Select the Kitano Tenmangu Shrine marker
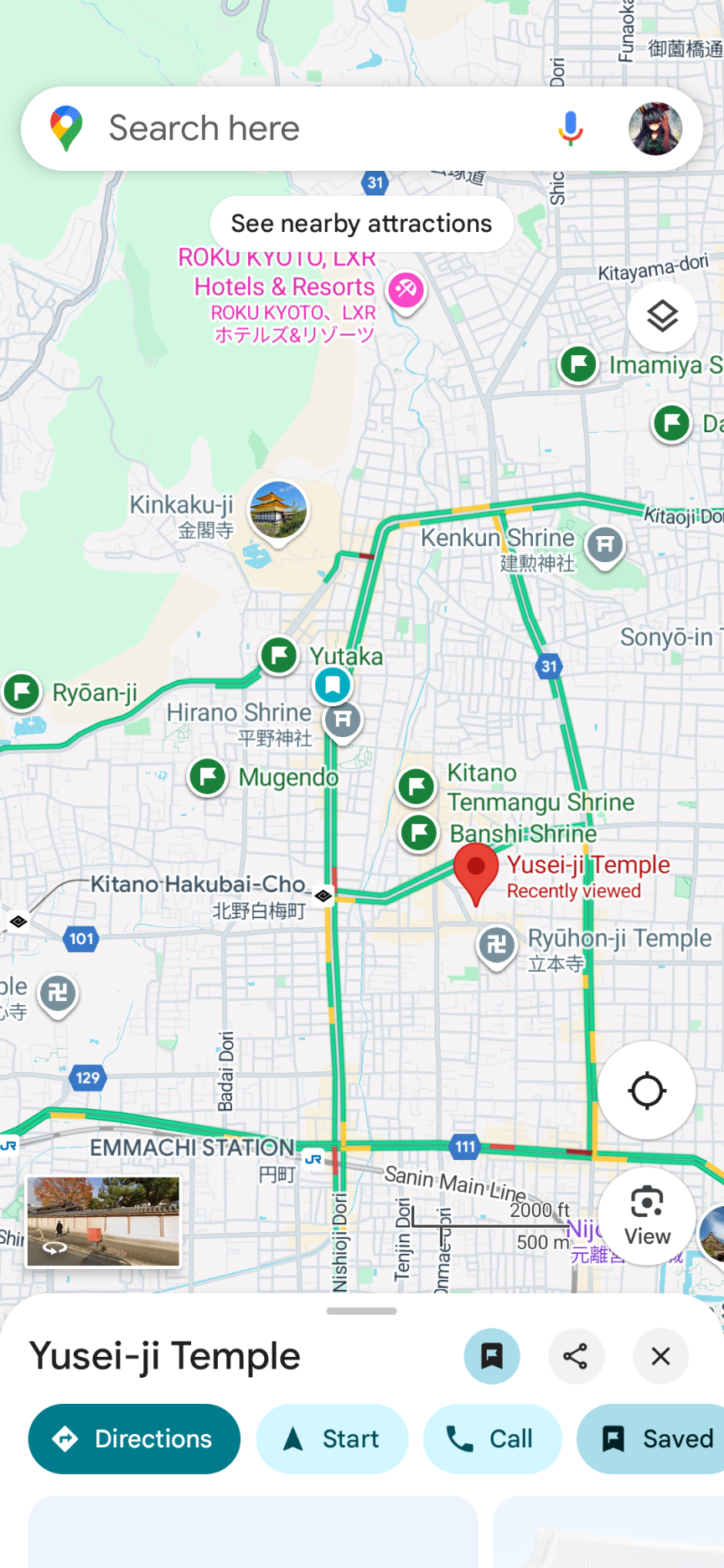The image size is (724, 1568). tap(416, 786)
